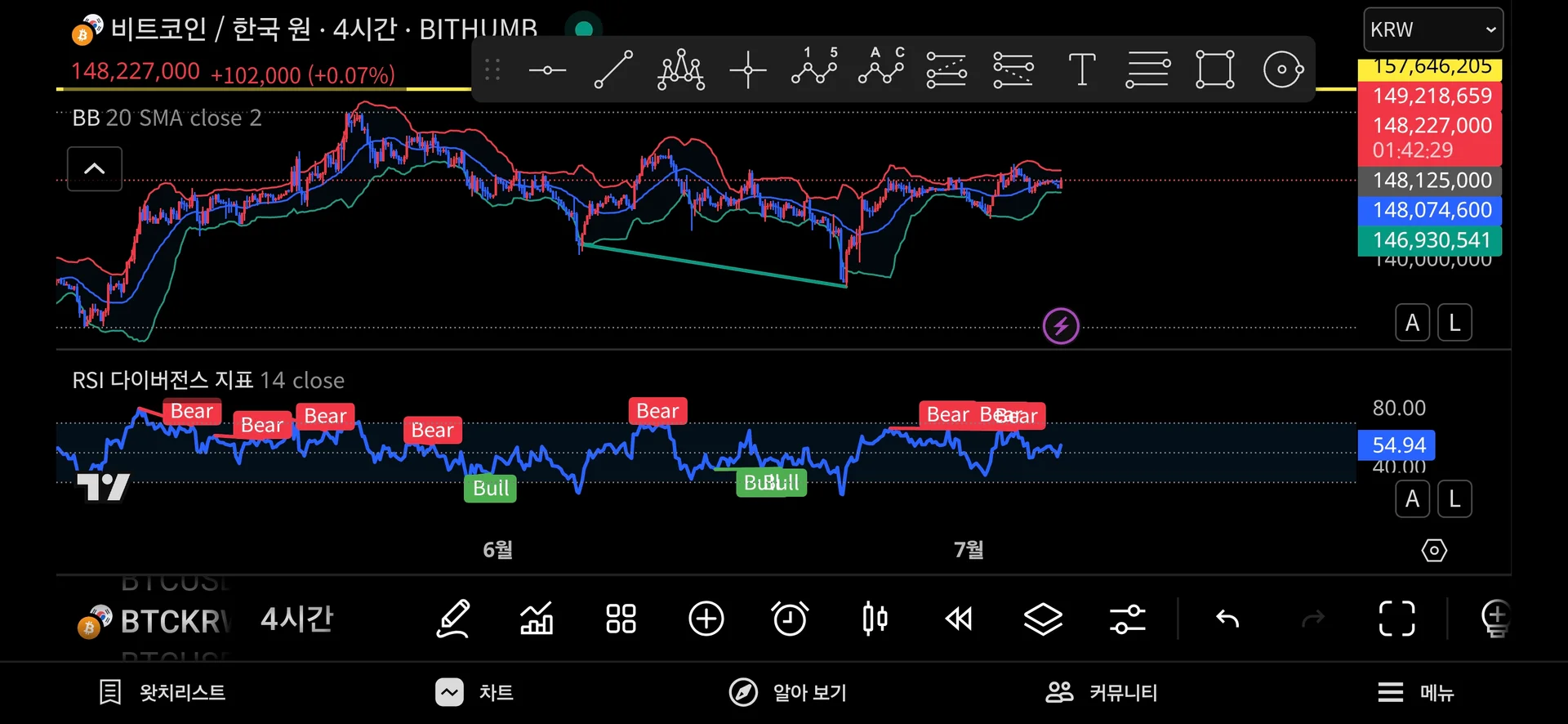Tap the purple lightning bolt marker

point(1061,326)
